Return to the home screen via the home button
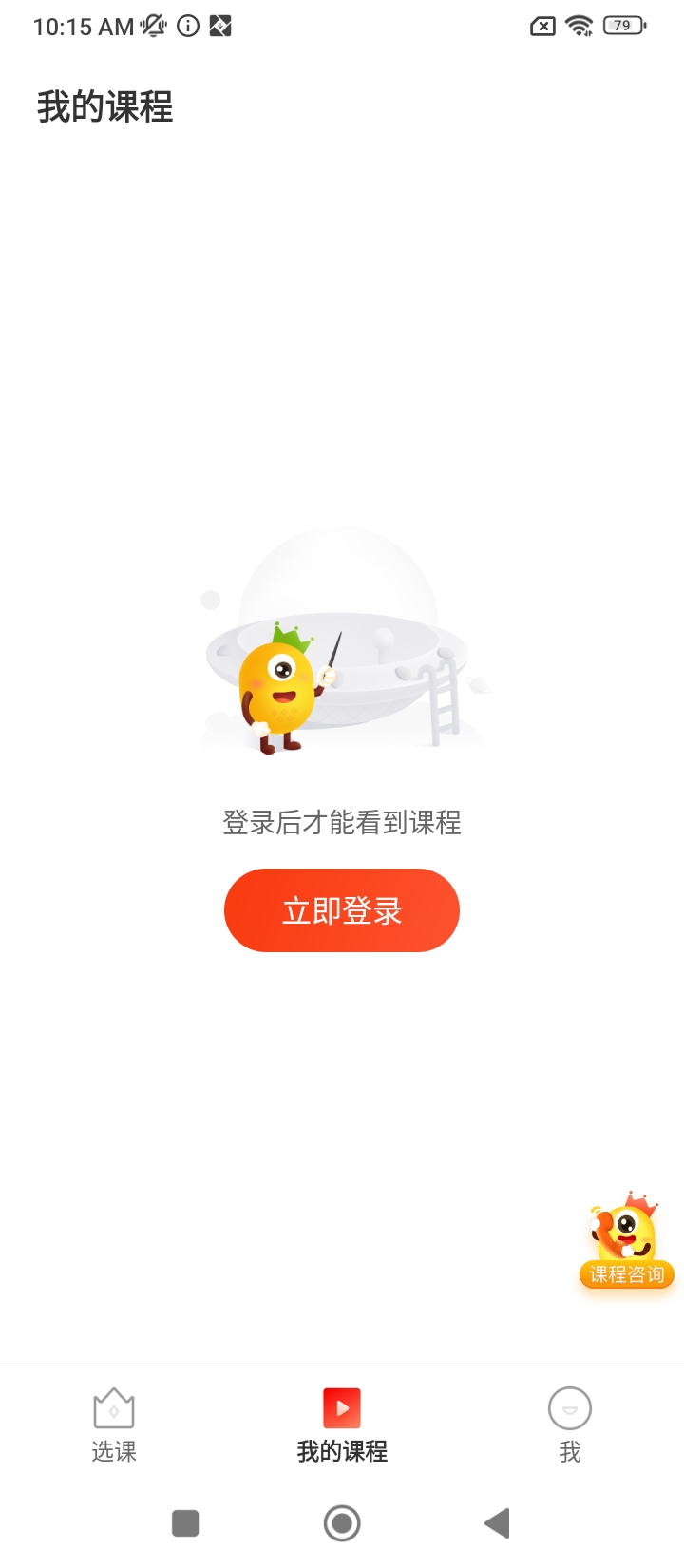 342,1523
